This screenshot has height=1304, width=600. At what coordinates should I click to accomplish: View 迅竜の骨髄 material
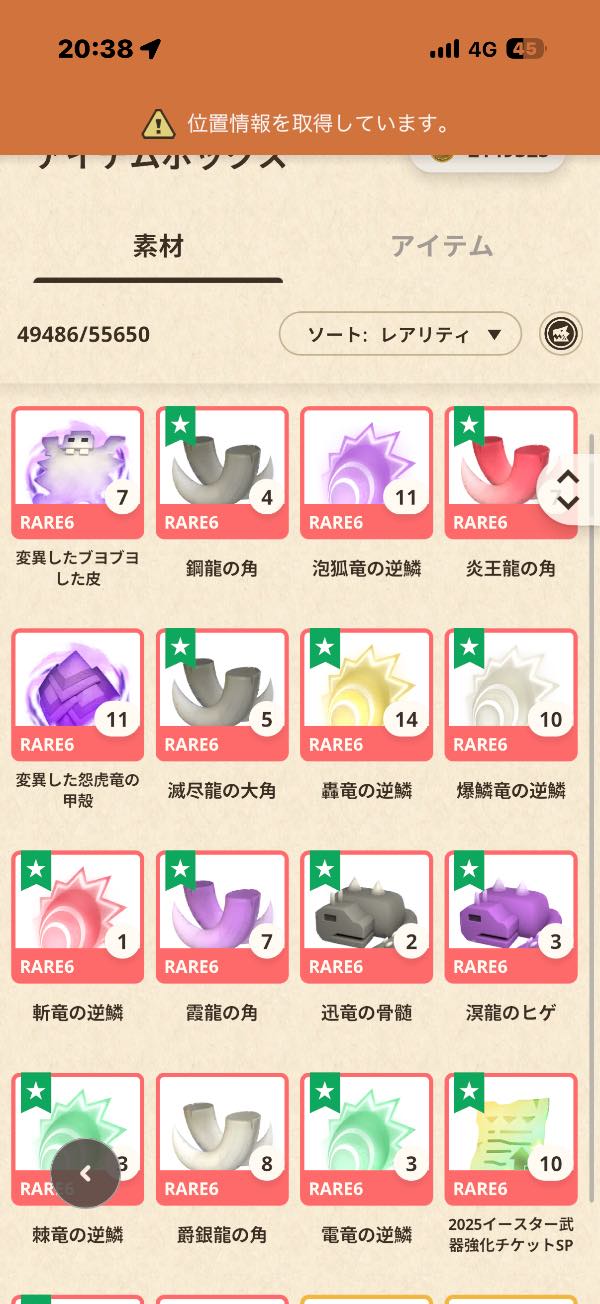[x=366, y=917]
